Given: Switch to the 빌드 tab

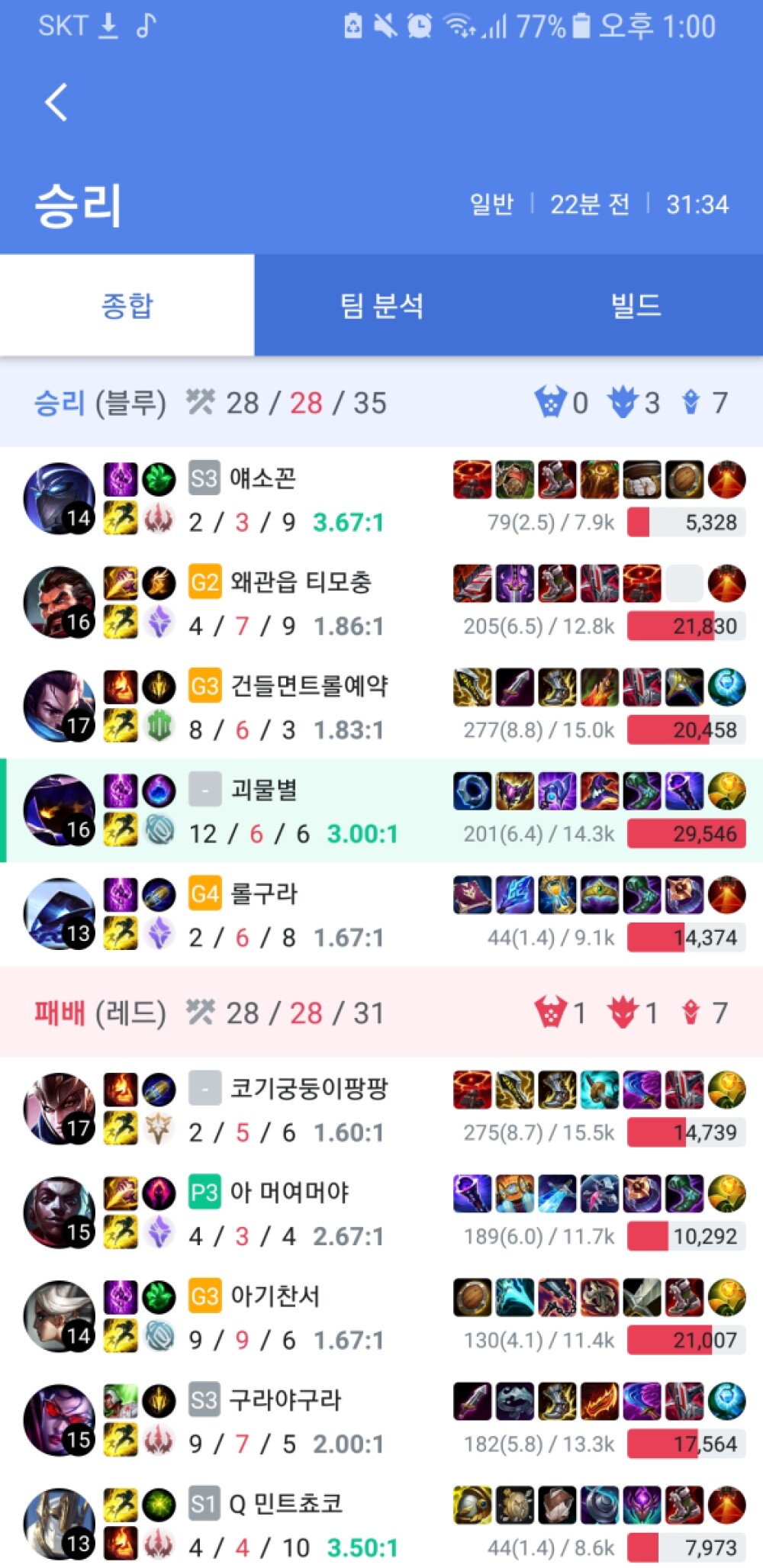Looking at the screenshot, I should pyautogui.click(x=636, y=305).
